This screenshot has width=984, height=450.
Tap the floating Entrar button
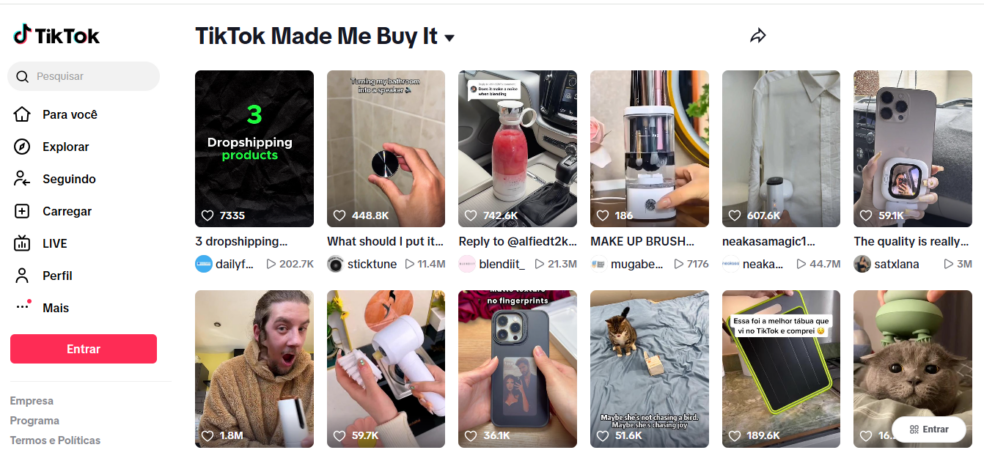point(928,429)
